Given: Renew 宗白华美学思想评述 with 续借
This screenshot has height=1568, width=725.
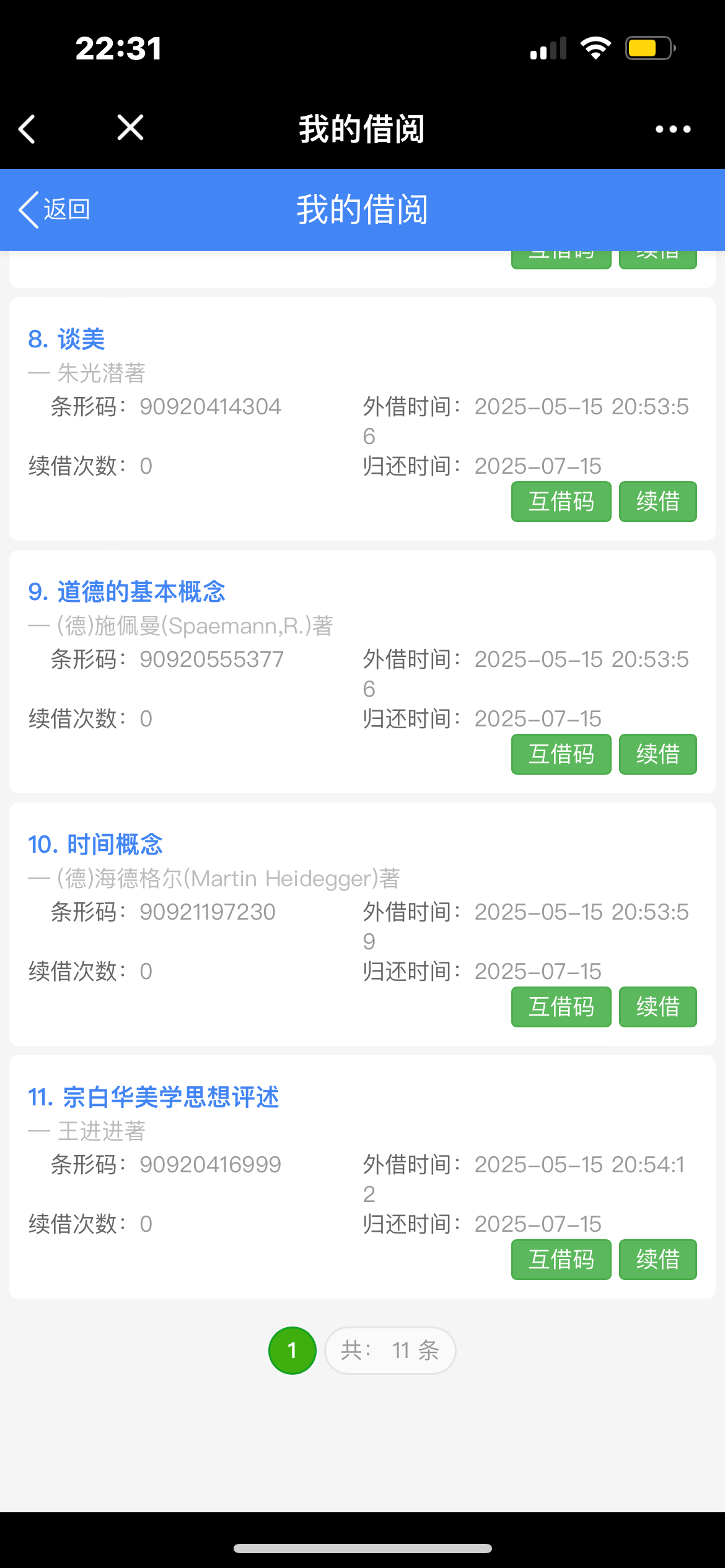Looking at the screenshot, I should pyautogui.click(x=657, y=1260).
